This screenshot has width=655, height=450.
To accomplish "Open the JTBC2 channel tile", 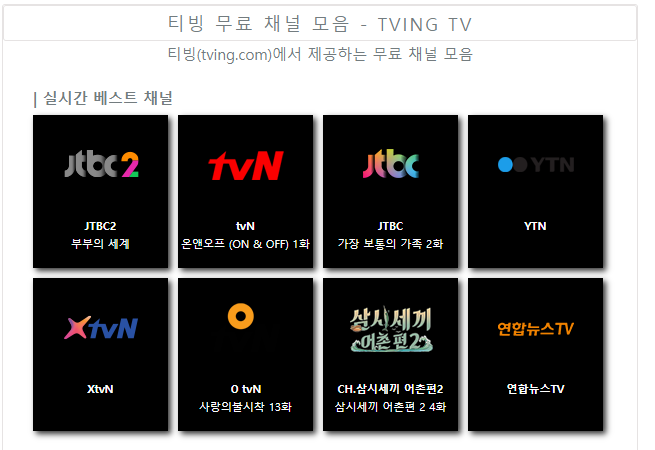I will pos(100,191).
